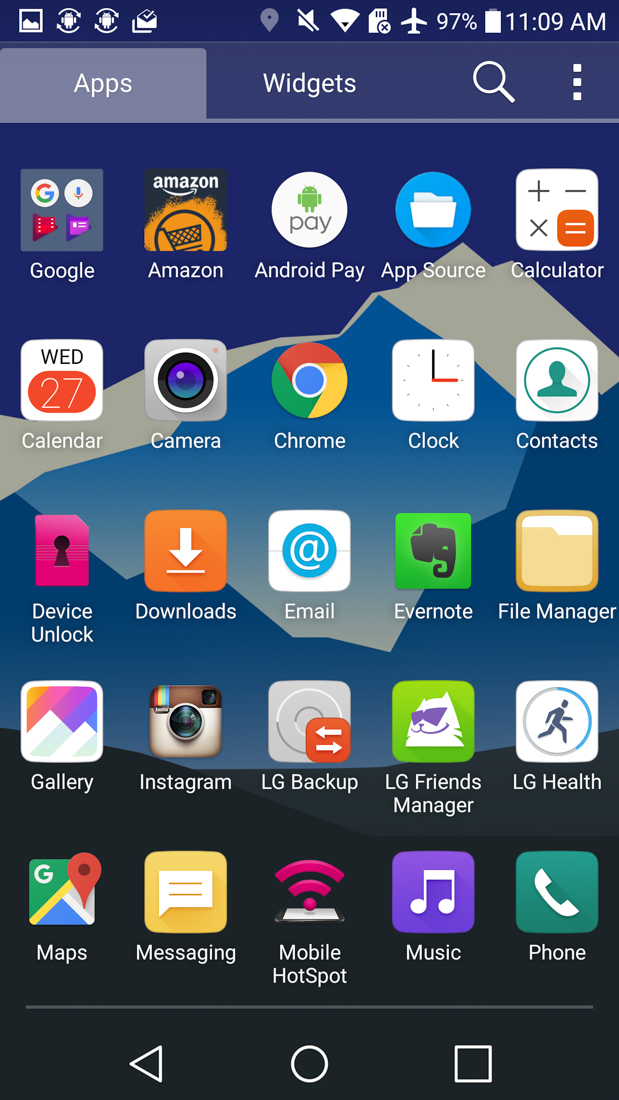Open the Downloads app
Viewport: 619px width, 1100px height.
coord(186,552)
